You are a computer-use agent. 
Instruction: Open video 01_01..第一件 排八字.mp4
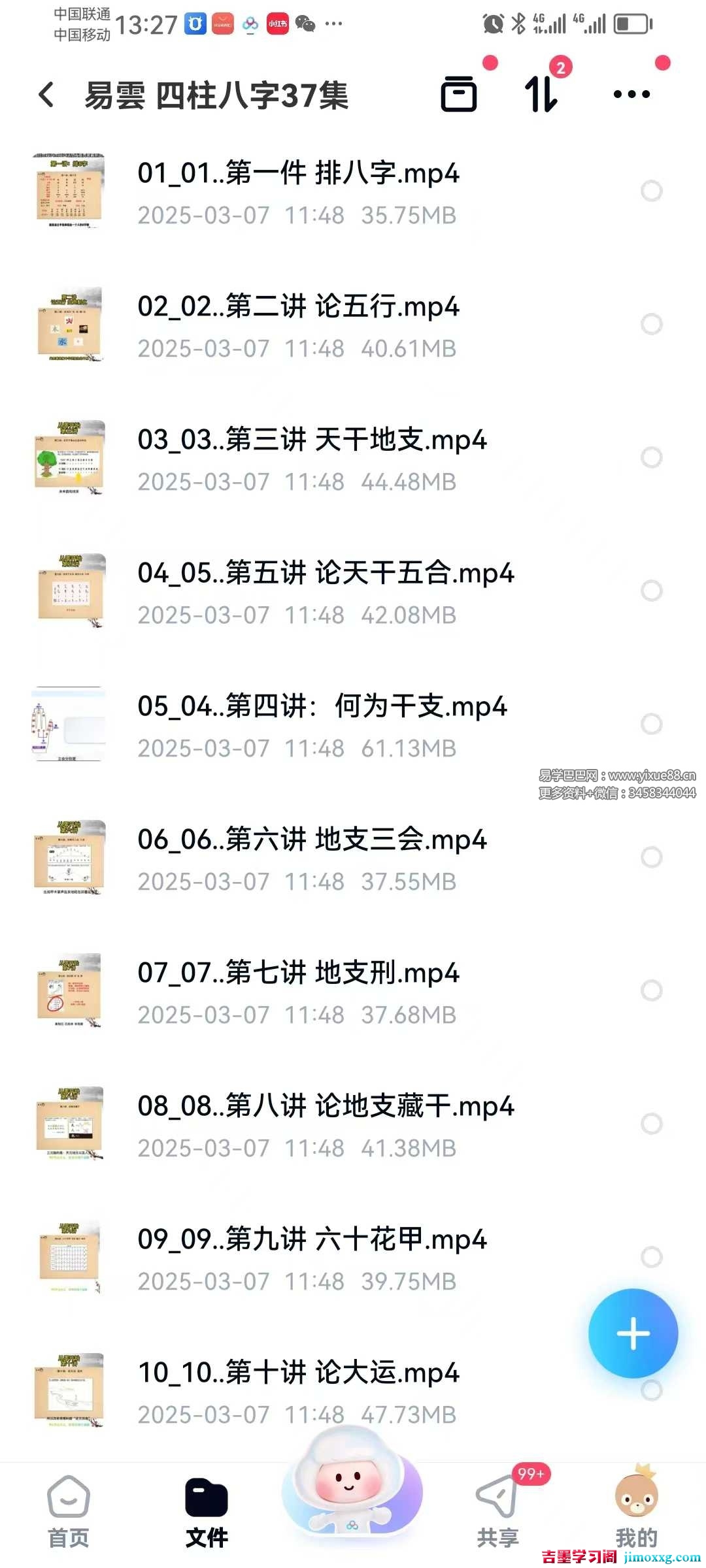pyautogui.click(x=298, y=174)
